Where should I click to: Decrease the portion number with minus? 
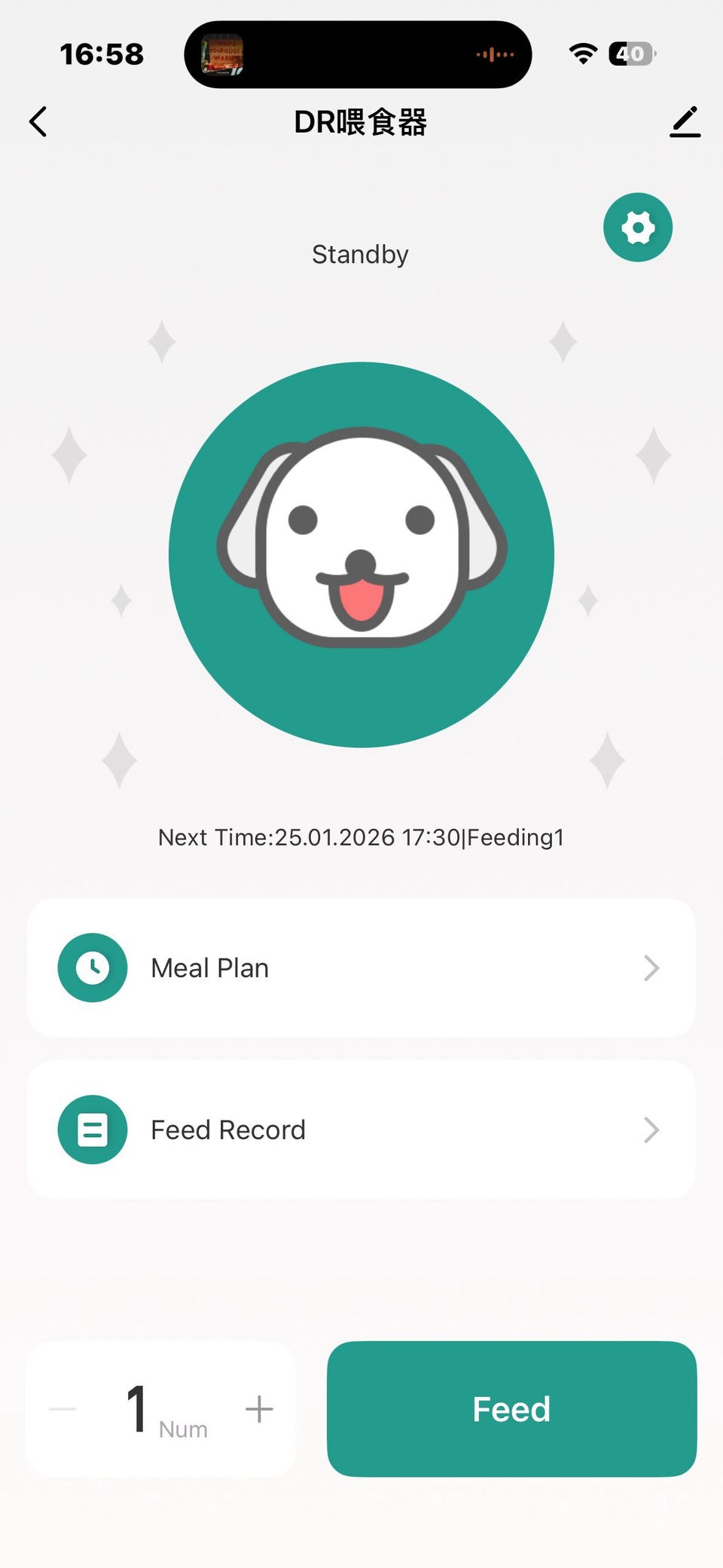(63, 1408)
